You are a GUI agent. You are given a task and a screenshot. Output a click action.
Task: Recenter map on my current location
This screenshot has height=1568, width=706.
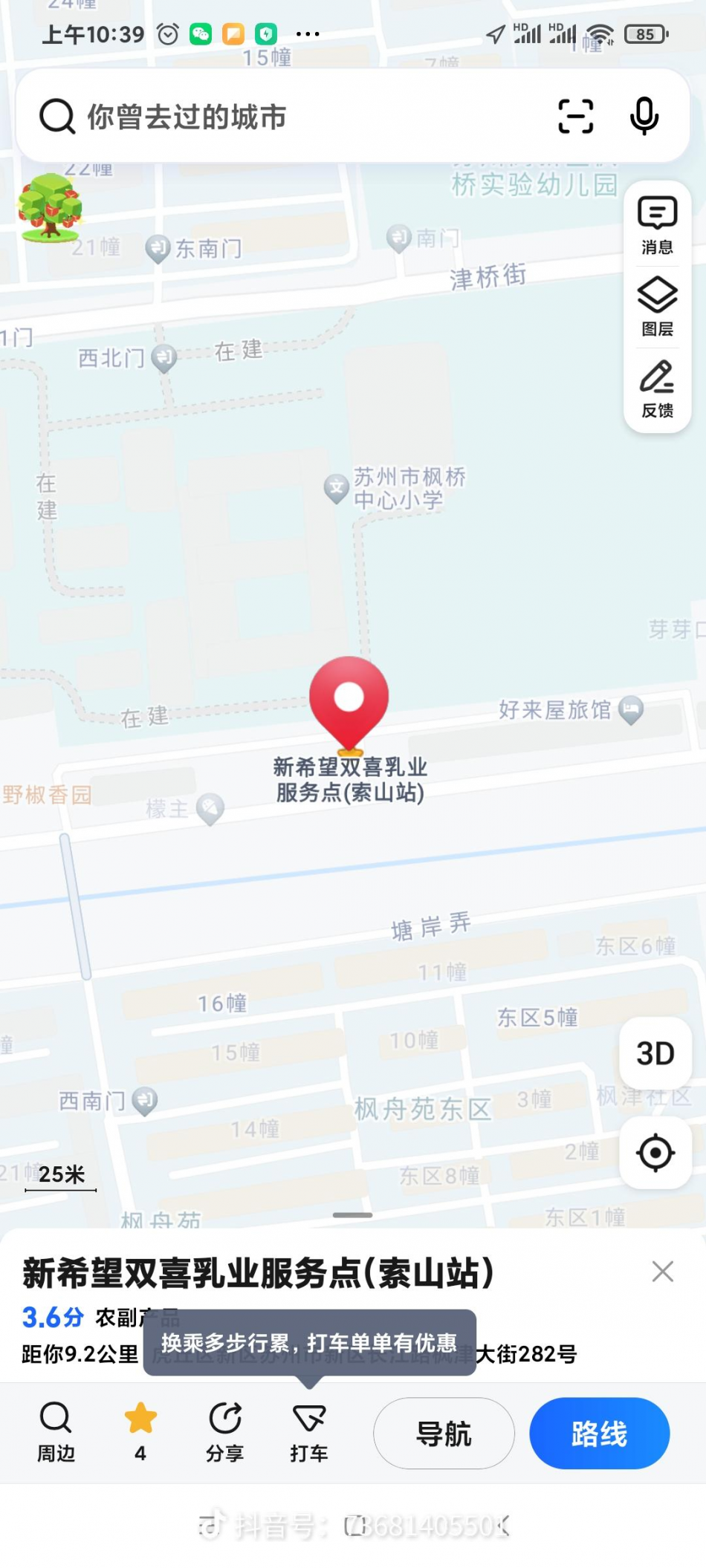click(x=655, y=1153)
